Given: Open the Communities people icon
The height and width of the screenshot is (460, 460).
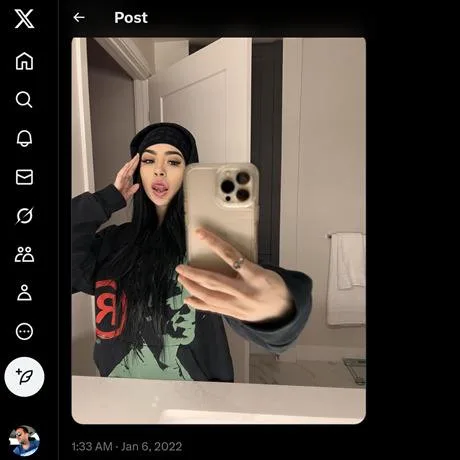Looking at the screenshot, I should 24,254.
